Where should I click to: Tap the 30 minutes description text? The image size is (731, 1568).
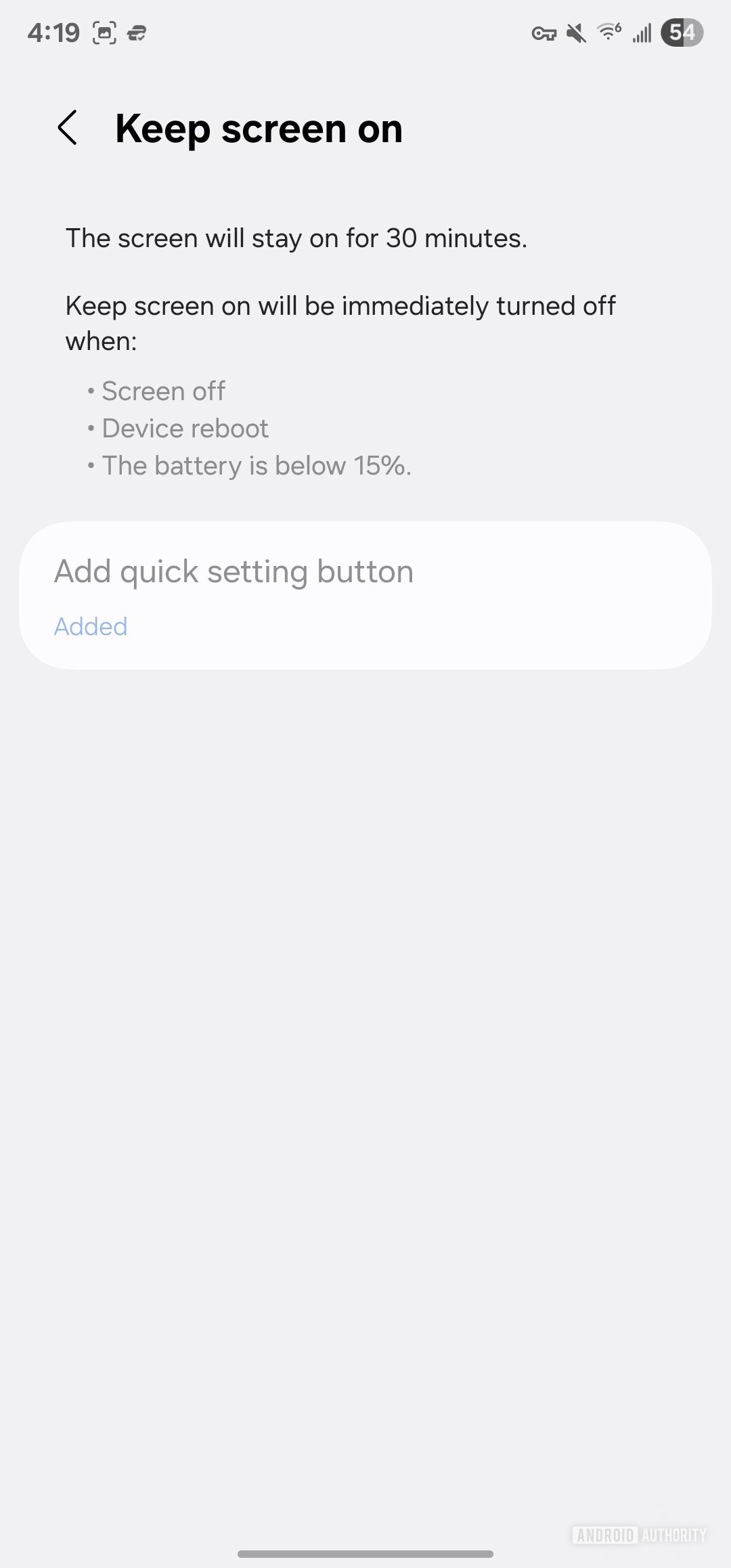(296, 238)
